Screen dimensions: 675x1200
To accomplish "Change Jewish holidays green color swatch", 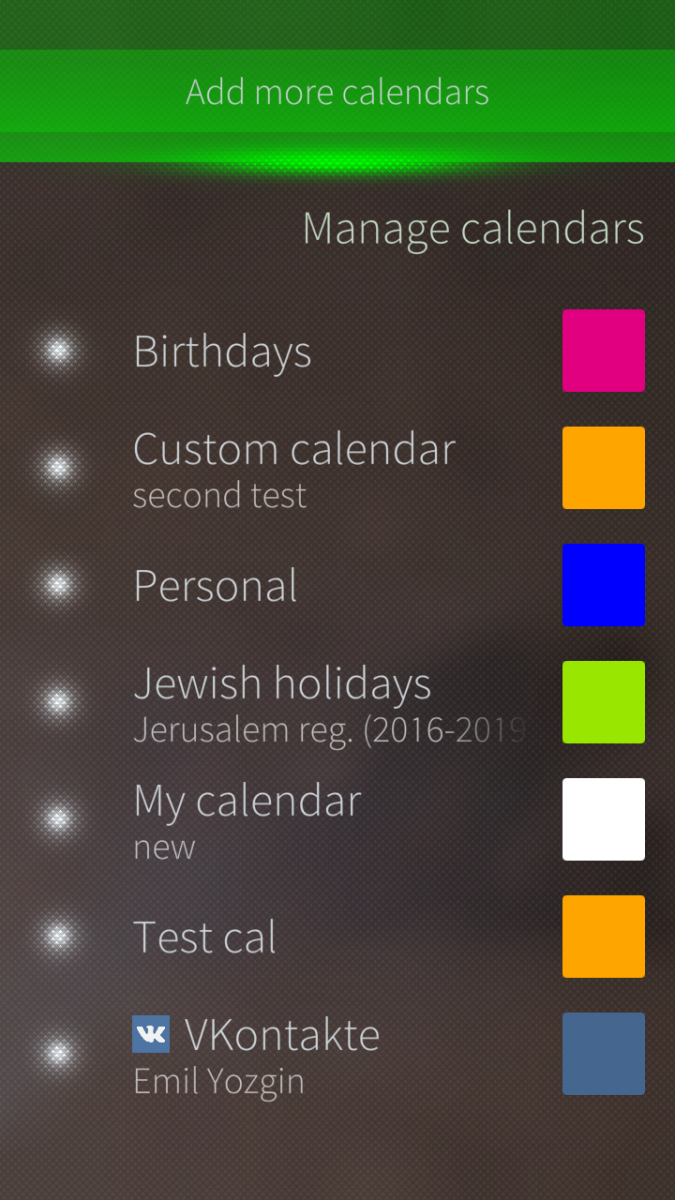I will 603,702.
